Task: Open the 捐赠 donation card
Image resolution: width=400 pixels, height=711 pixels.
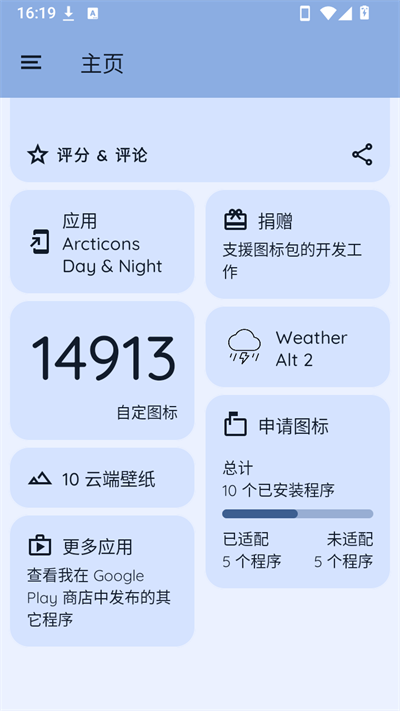Action: pyautogui.click(x=298, y=244)
